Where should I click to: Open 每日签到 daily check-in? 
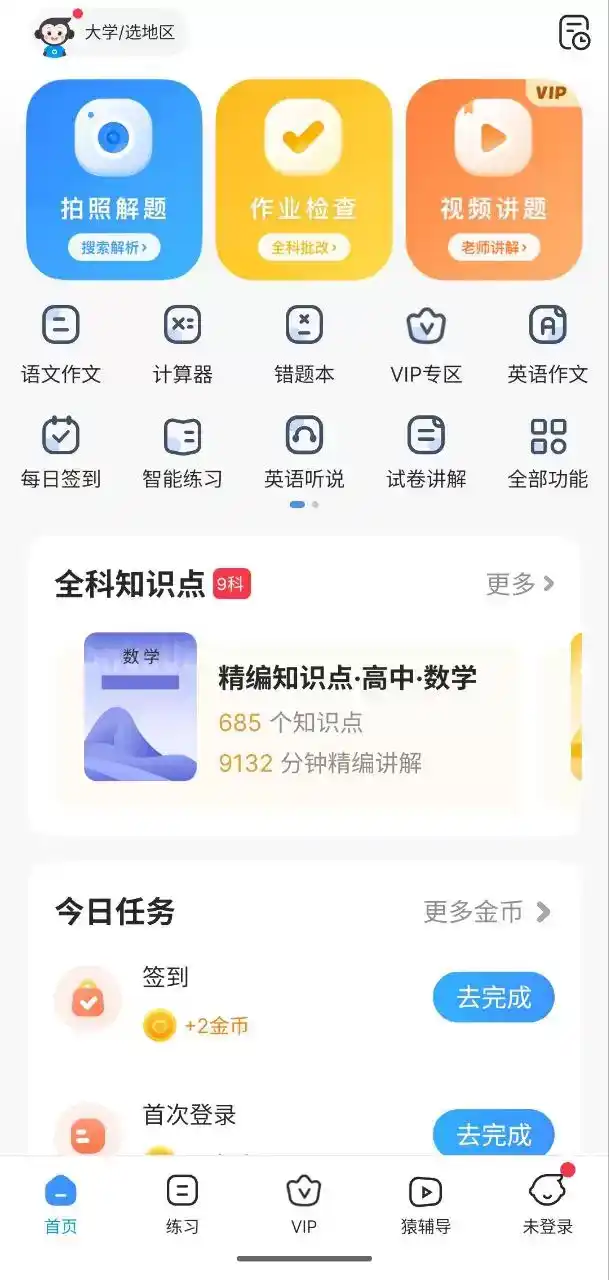click(61, 452)
